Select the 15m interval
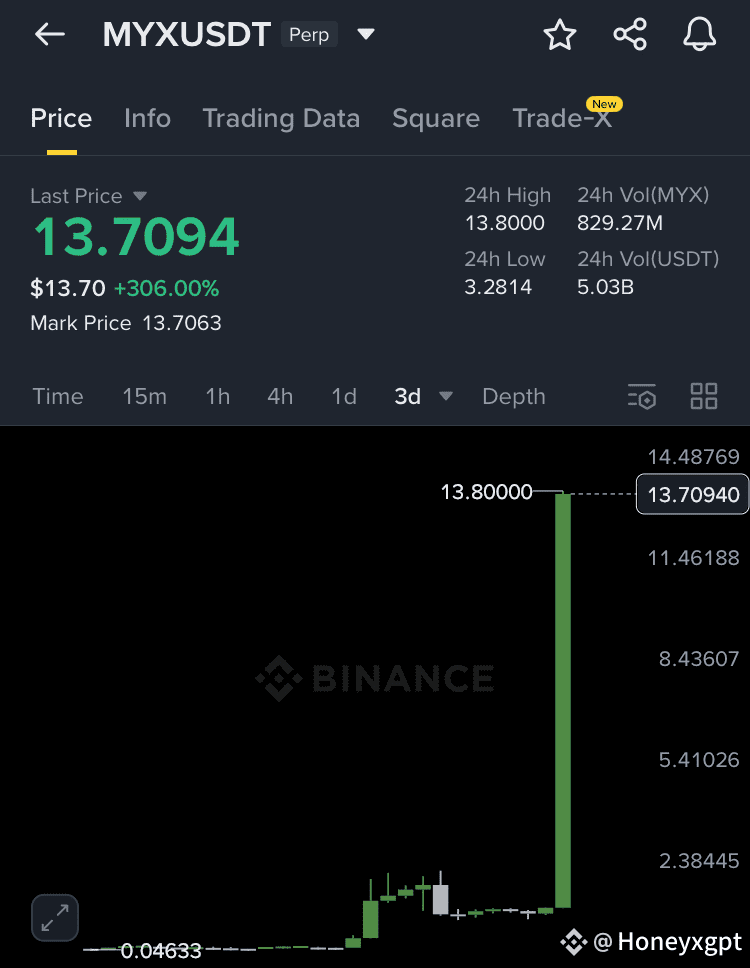 (x=144, y=396)
